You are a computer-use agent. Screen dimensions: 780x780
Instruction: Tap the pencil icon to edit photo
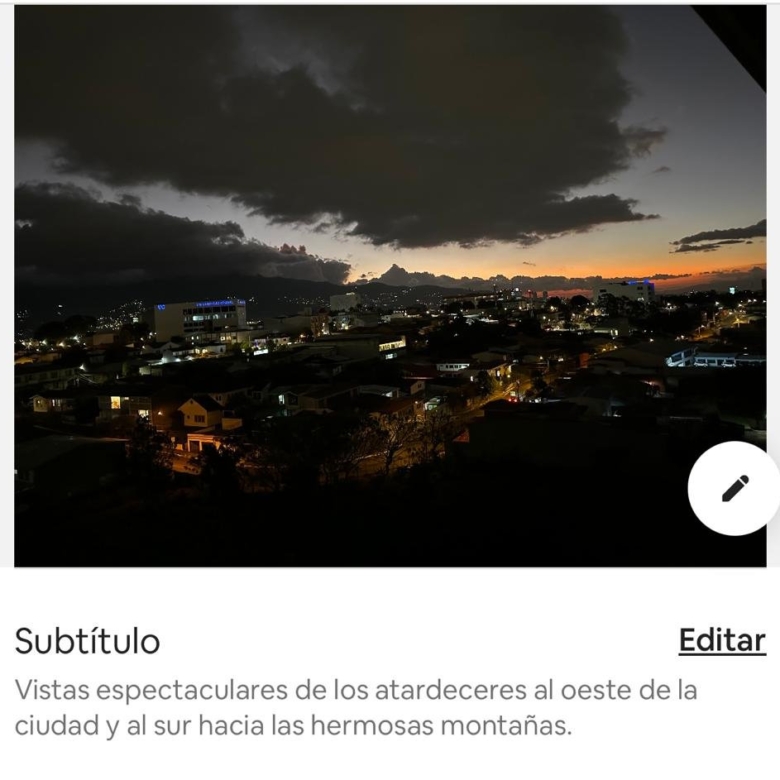tap(734, 488)
